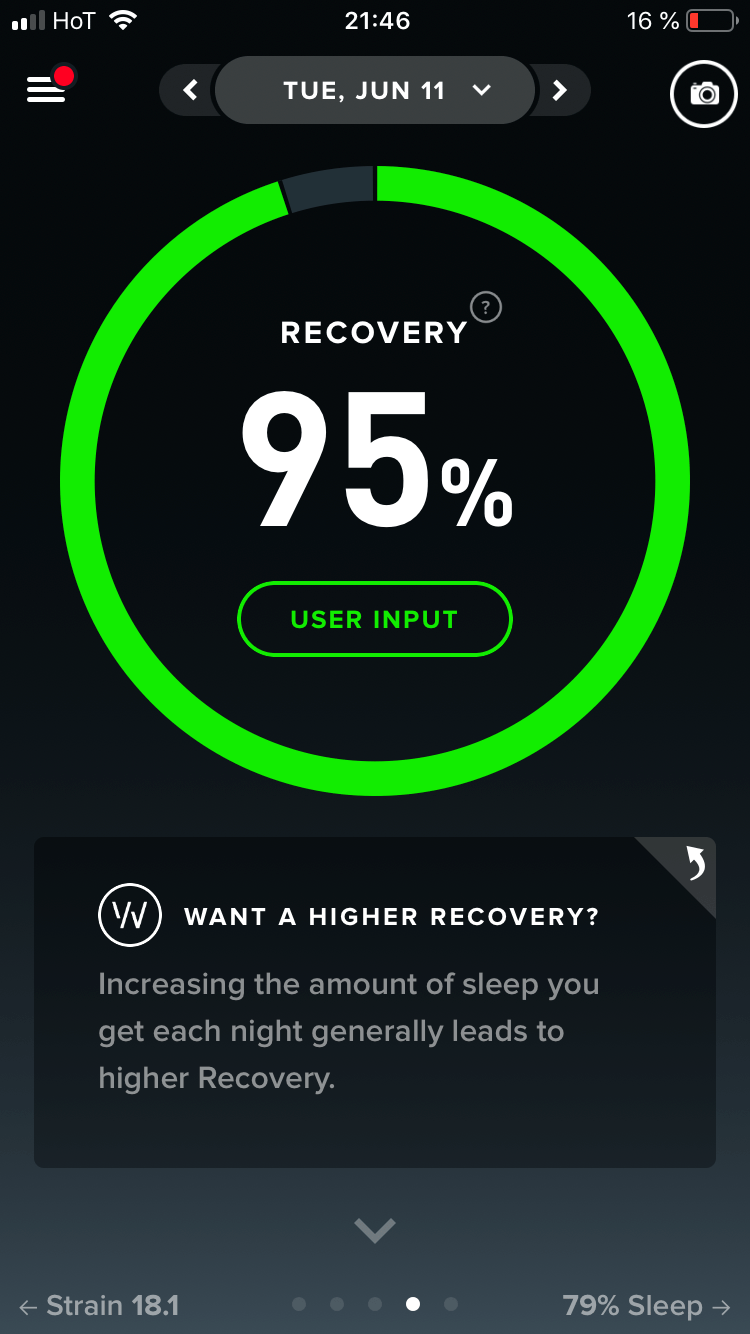Tap the User Input button
Viewport: 750px width, 1334px height.
[x=374, y=619]
